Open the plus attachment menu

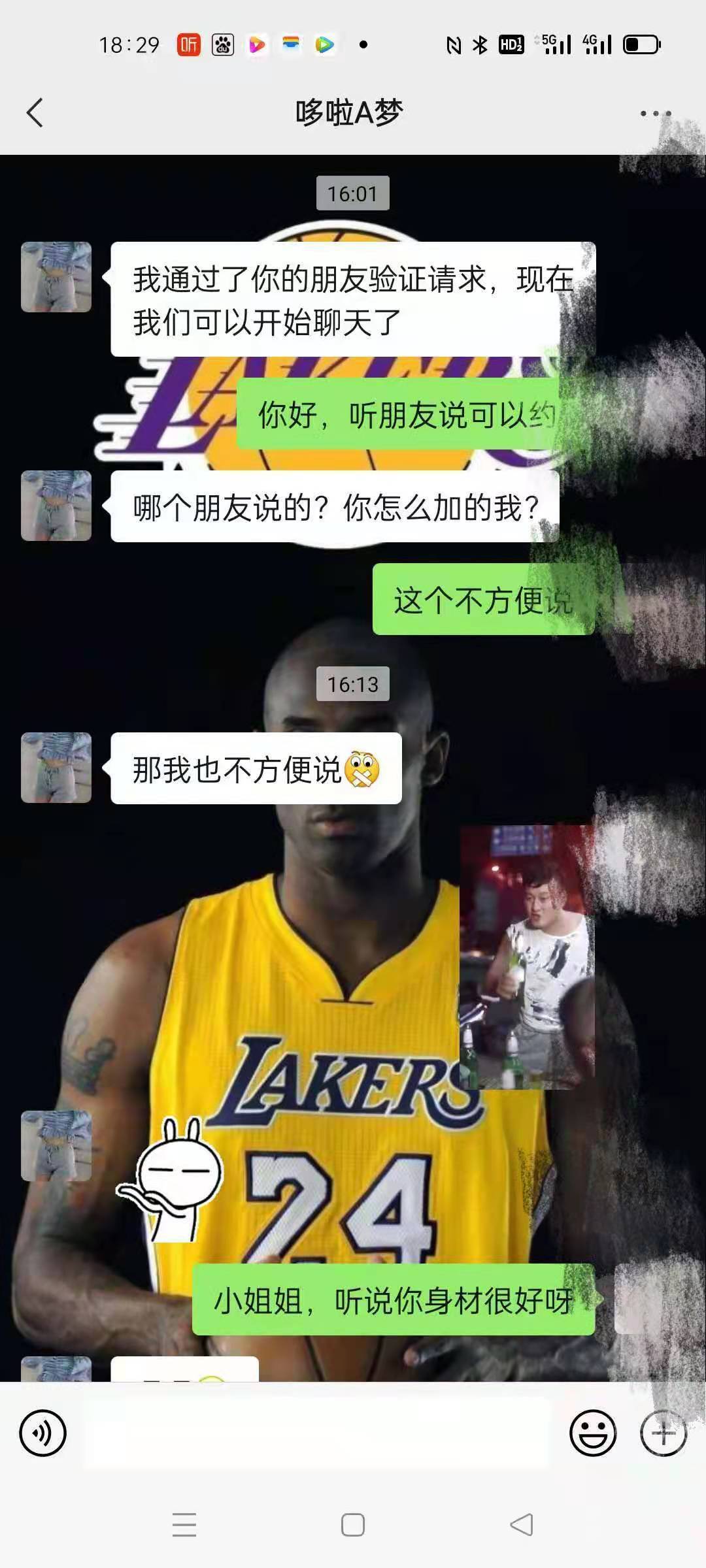click(663, 1433)
